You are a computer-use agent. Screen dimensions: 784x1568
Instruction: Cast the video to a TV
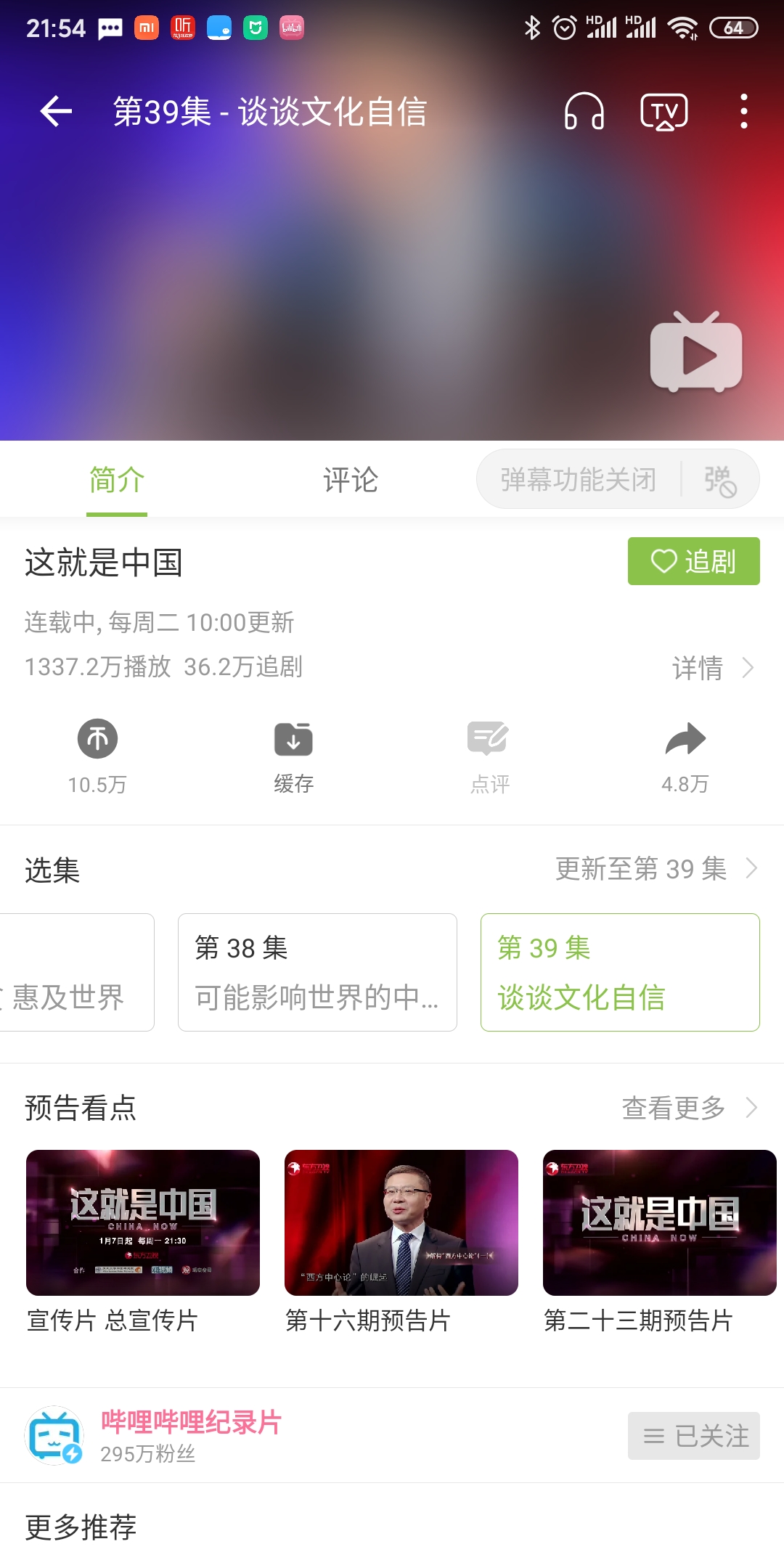(x=663, y=112)
